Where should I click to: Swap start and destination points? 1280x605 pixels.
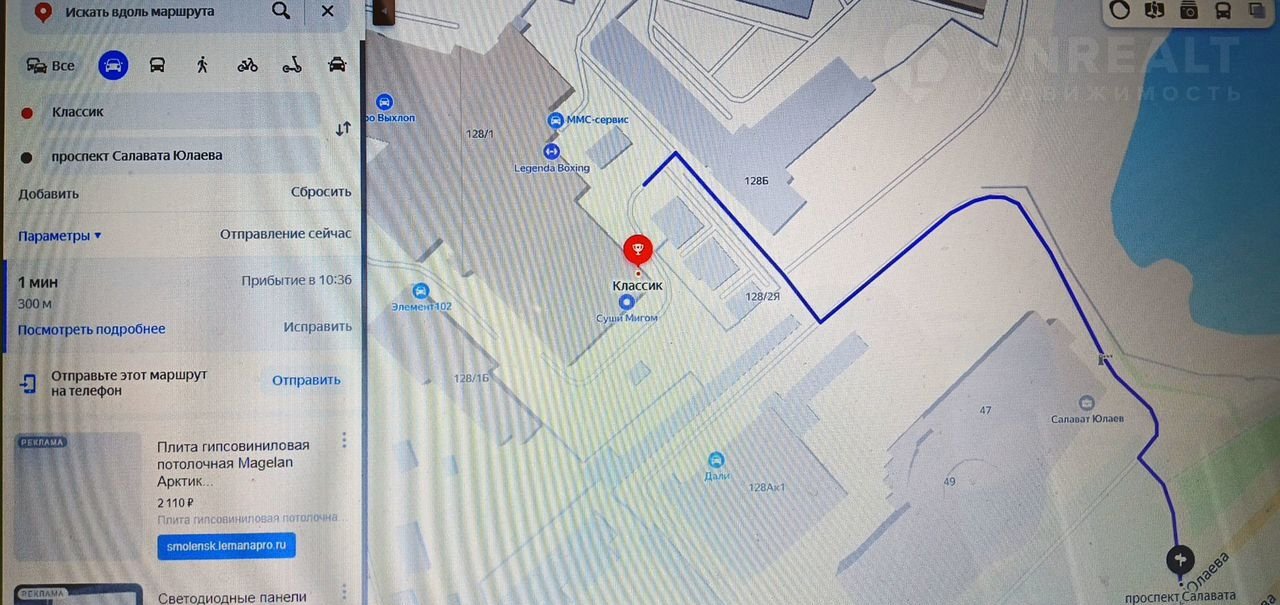point(343,129)
